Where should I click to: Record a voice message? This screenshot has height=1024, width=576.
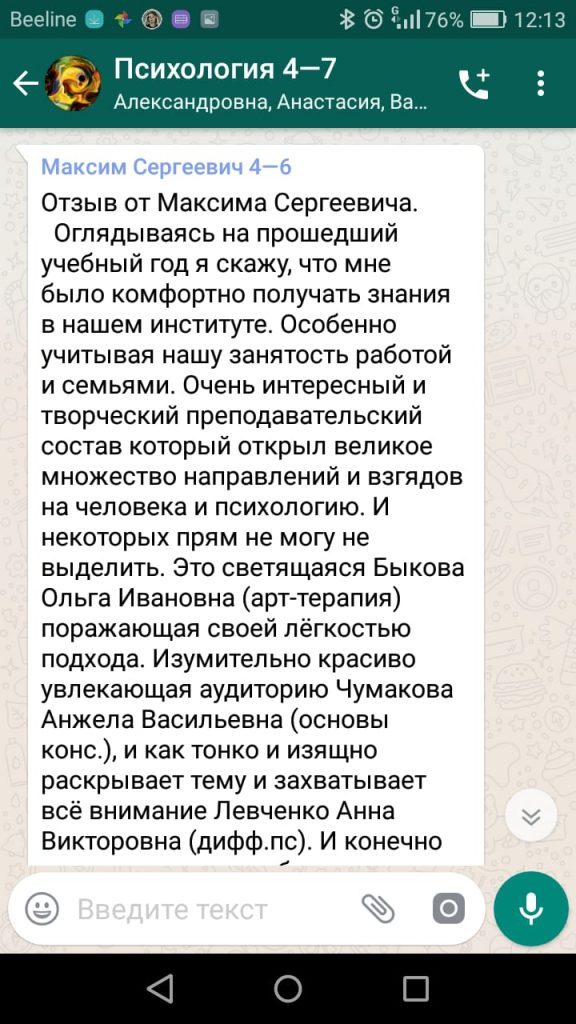[x=531, y=908]
